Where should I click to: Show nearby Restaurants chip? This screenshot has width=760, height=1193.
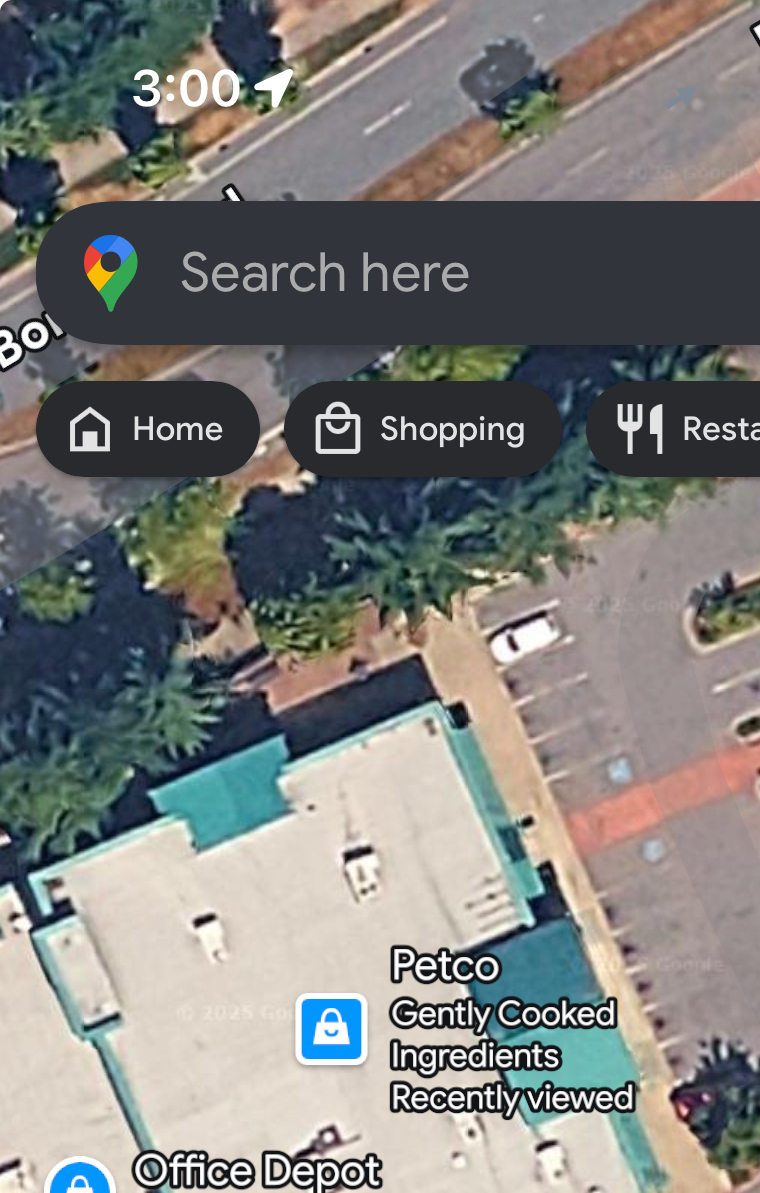click(680, 429)
